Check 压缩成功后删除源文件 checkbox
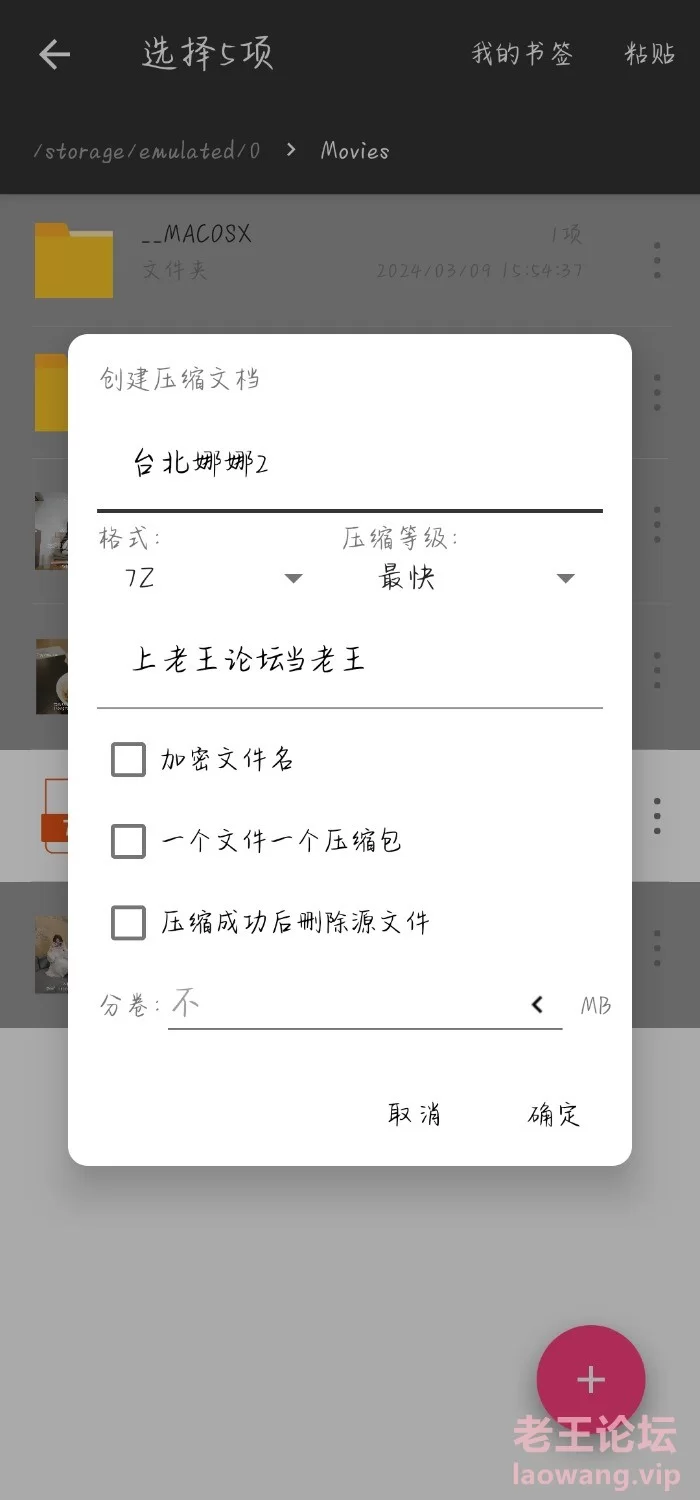Viewport: 700px width, 1500px height. [128, 922]
